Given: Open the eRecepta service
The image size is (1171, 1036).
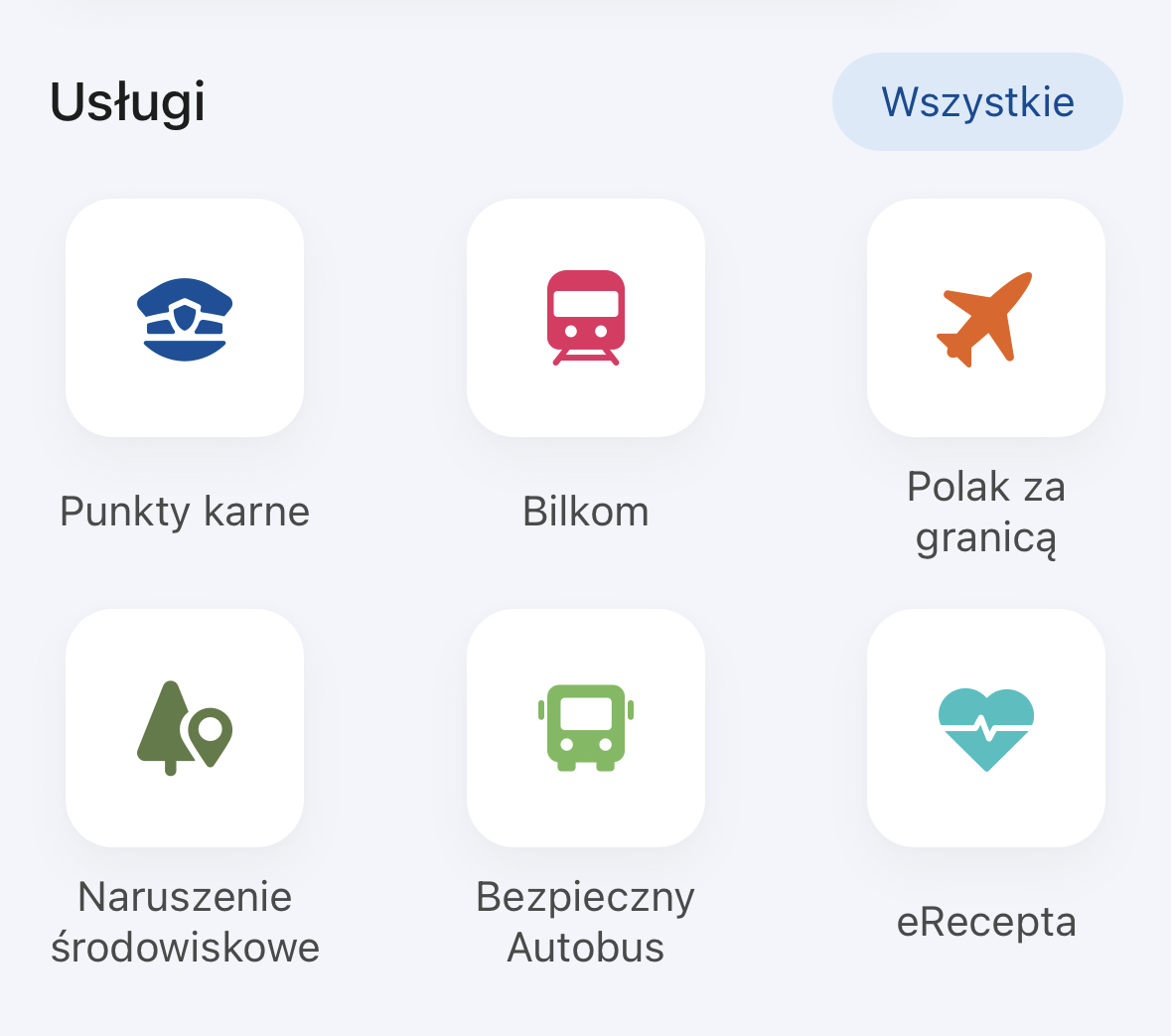Looking at the screenshot, I should click(985, 728).
